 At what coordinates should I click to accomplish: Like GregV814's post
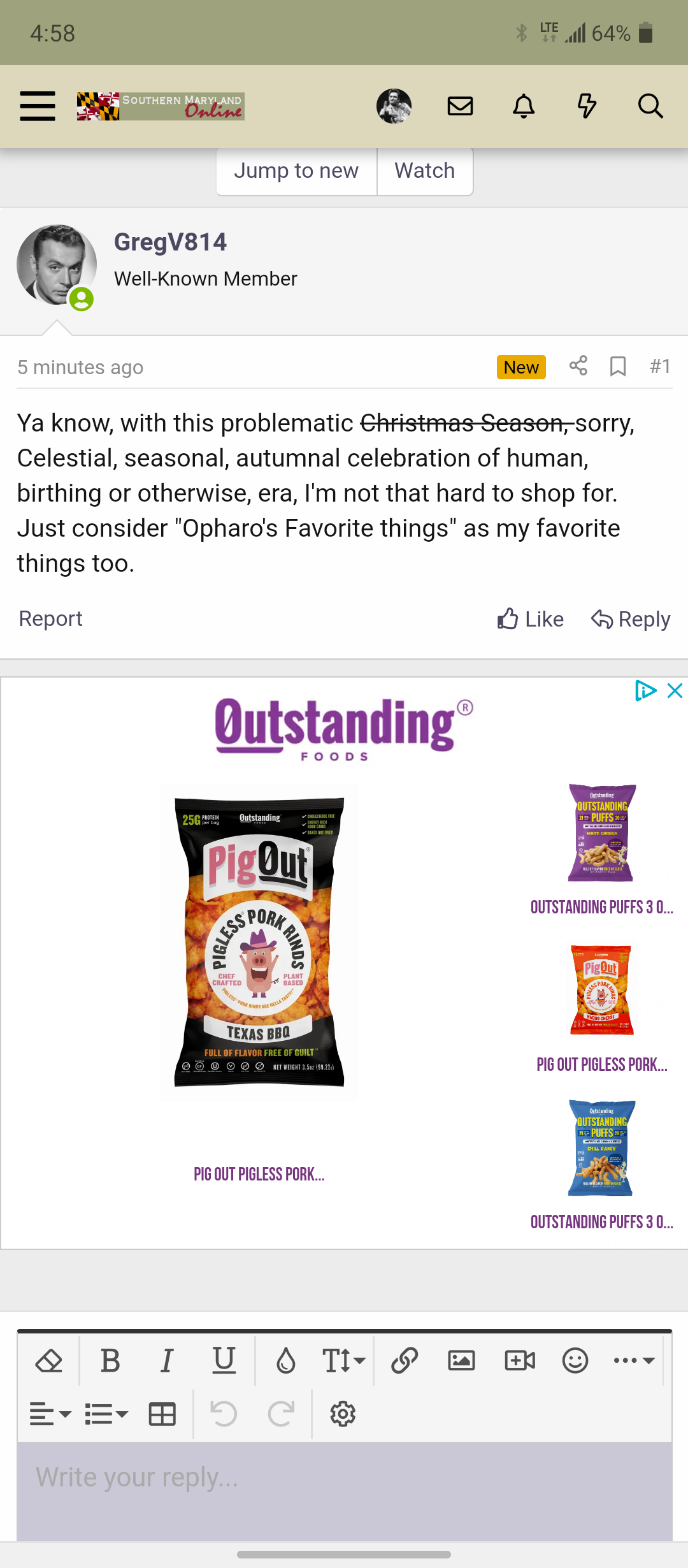(530, 619)
